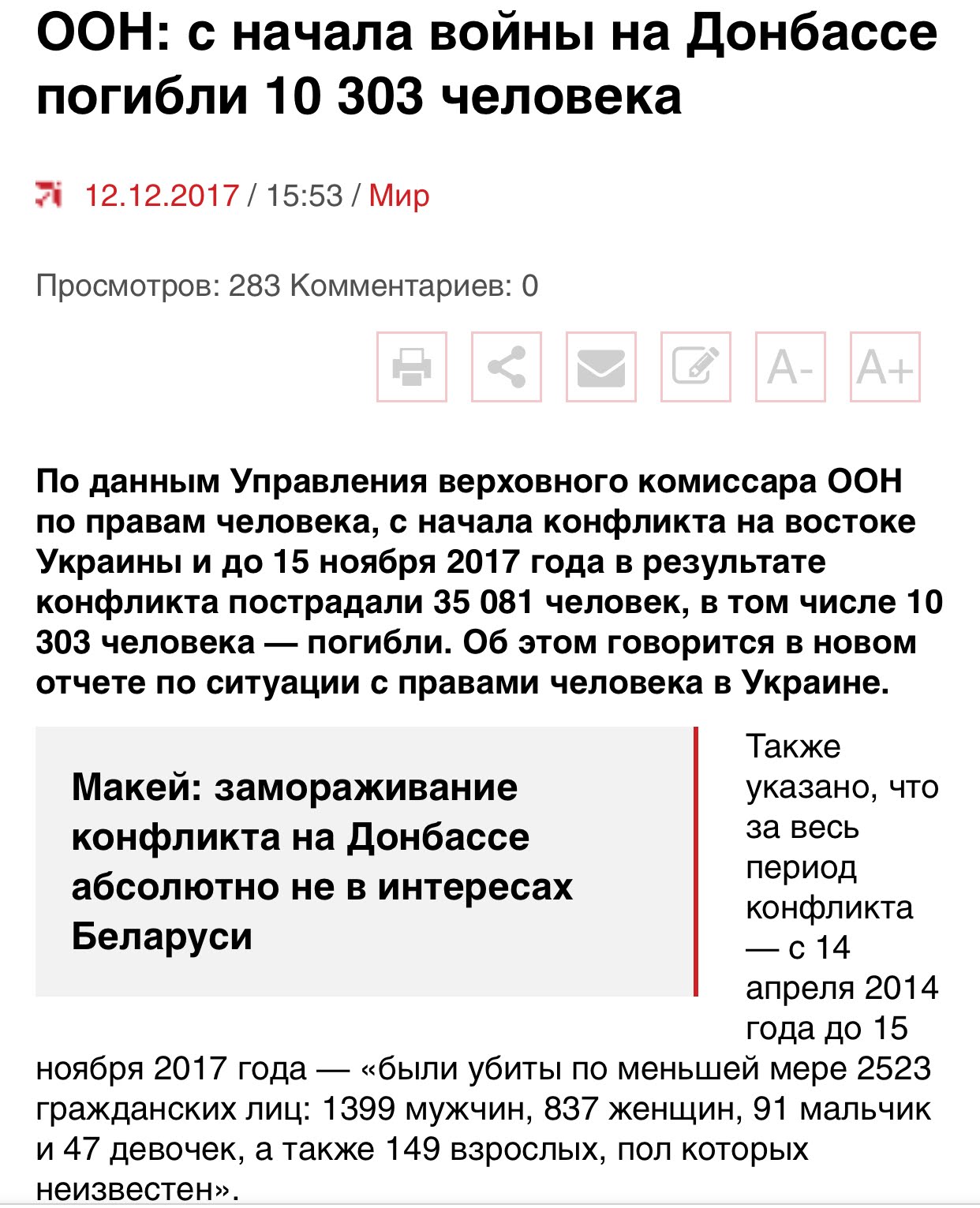Decrease font size with A- button
The width and height of the screenshot is (980, 1208).
(x=791, y=367)
